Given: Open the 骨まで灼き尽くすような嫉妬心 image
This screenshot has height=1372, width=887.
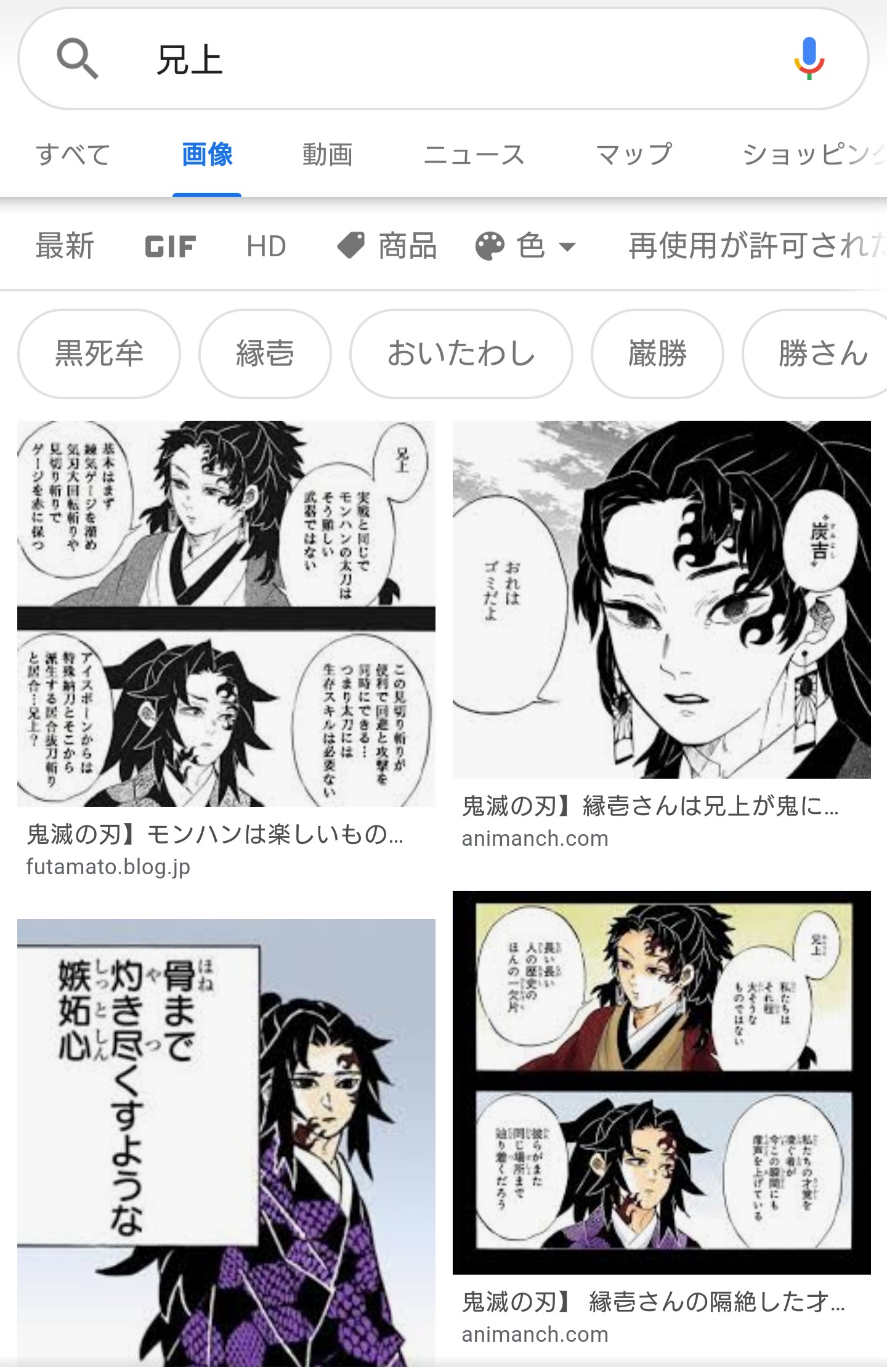Looking at the screenshot, I should 226,1140.
